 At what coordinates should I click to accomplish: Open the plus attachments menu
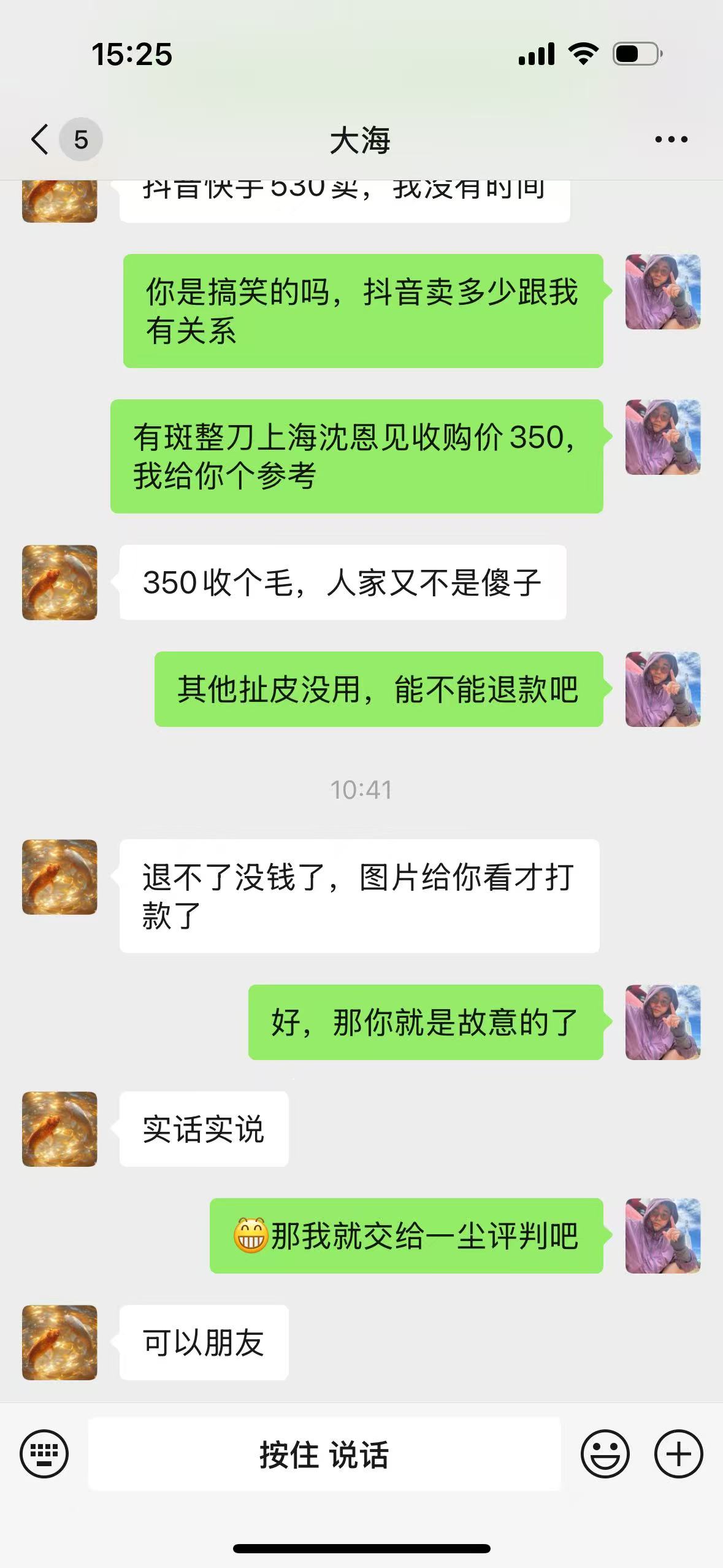click(x=678, y=1454)
